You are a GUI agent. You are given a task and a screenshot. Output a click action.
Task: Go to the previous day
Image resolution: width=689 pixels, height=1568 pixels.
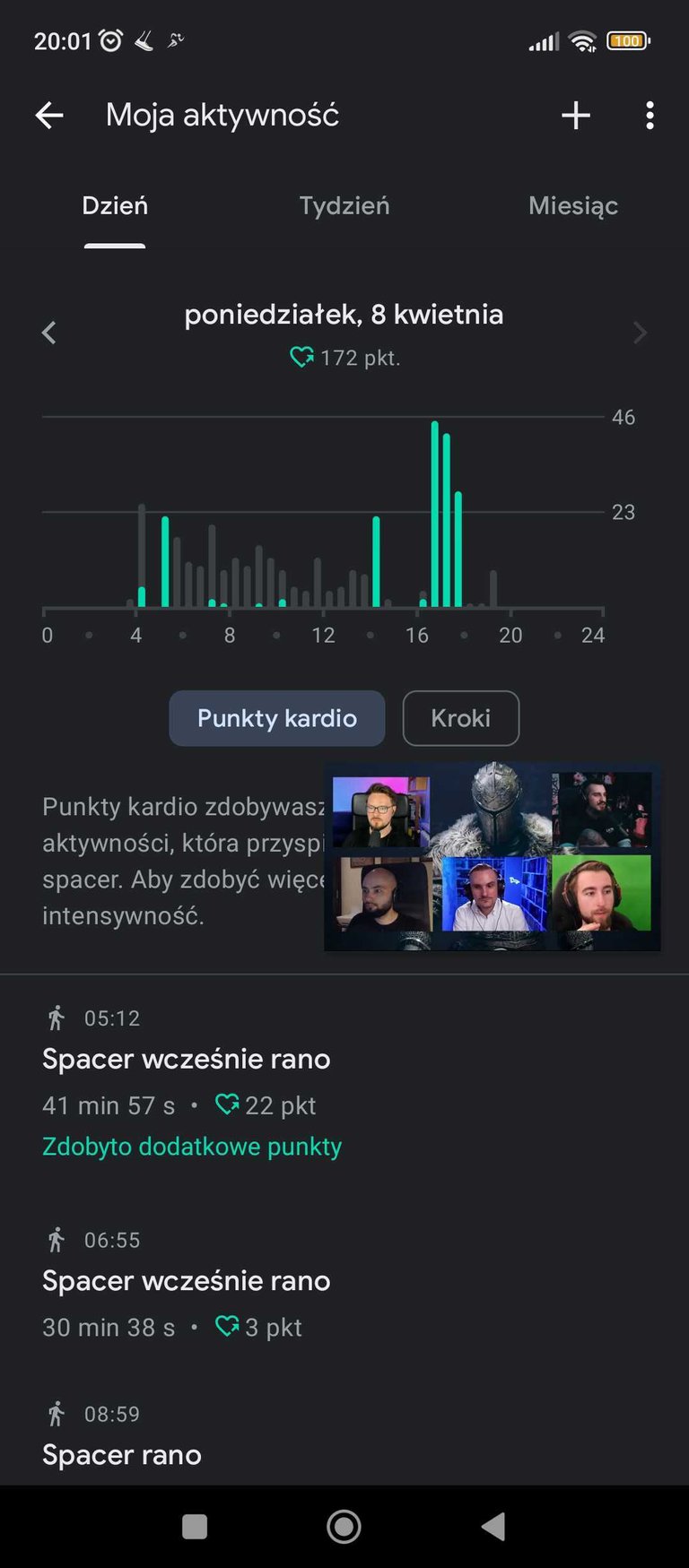point(49,334)
